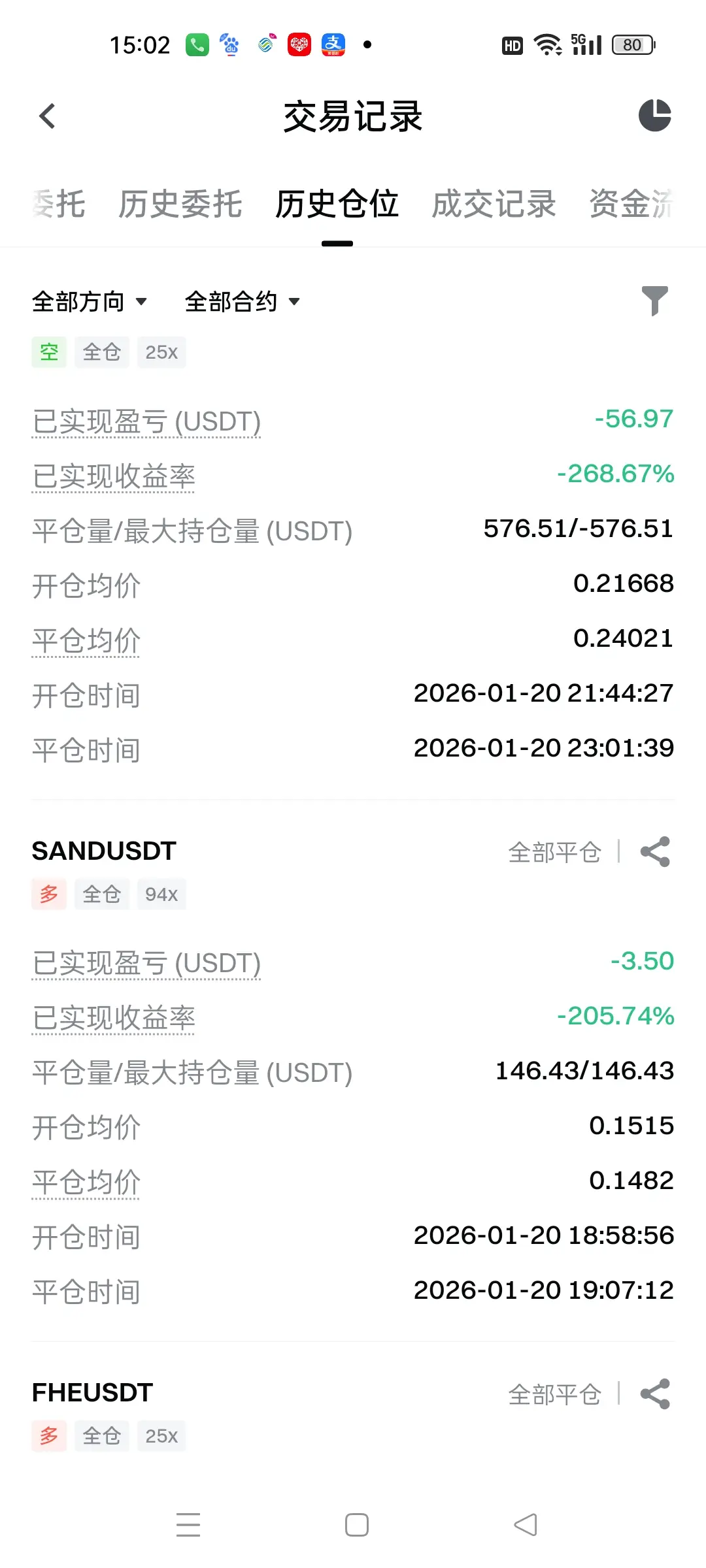Switch to the 委托 tab
Viewport: 706px width, 1568px height.
tap(59, 204)
